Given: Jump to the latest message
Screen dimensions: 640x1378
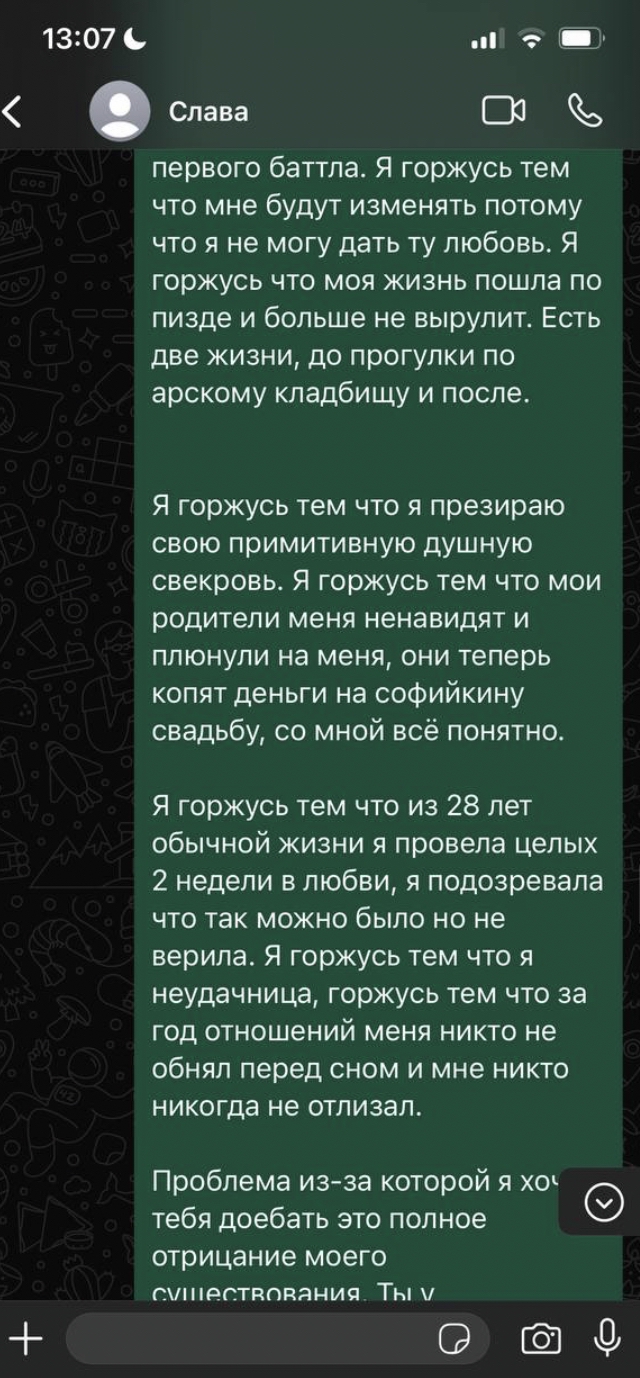Looking at the screenshot, I should (603, 1201).
